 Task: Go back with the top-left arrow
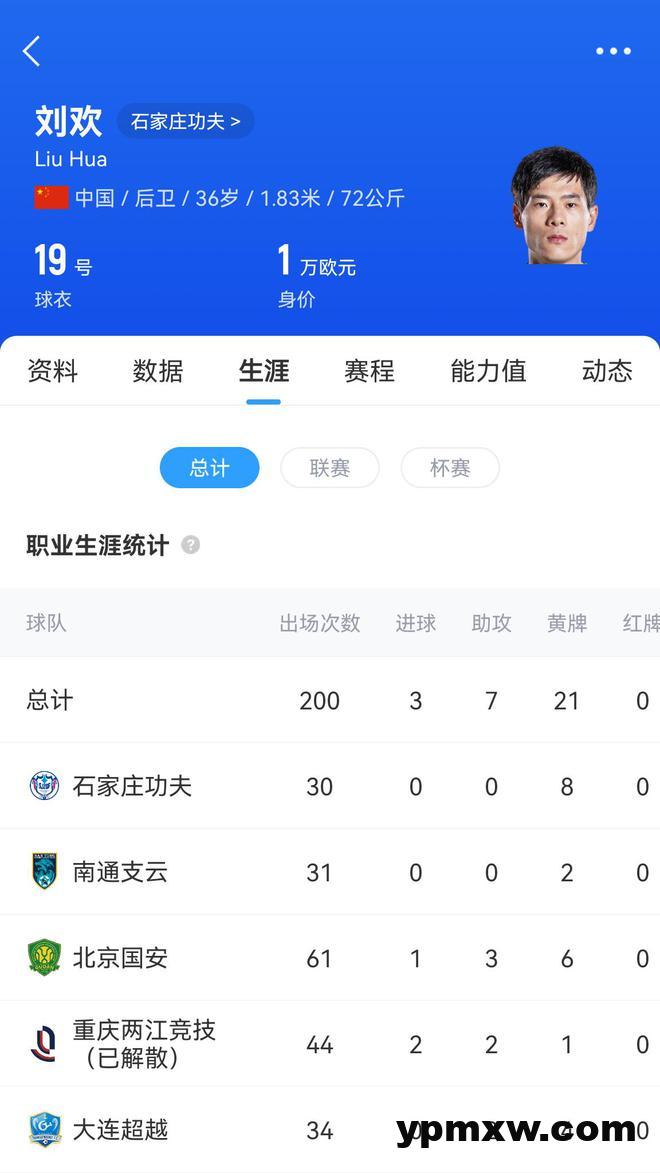pos(32,51)
